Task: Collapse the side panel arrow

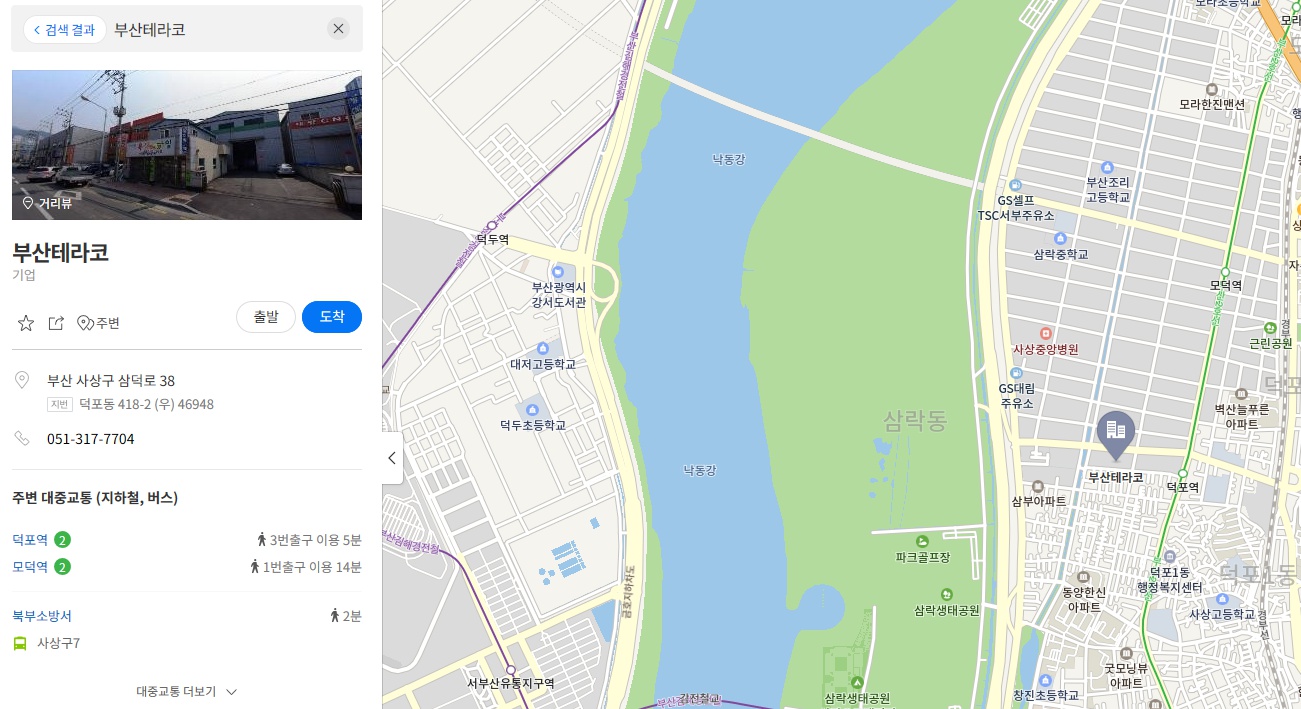Action: point(392,458)
